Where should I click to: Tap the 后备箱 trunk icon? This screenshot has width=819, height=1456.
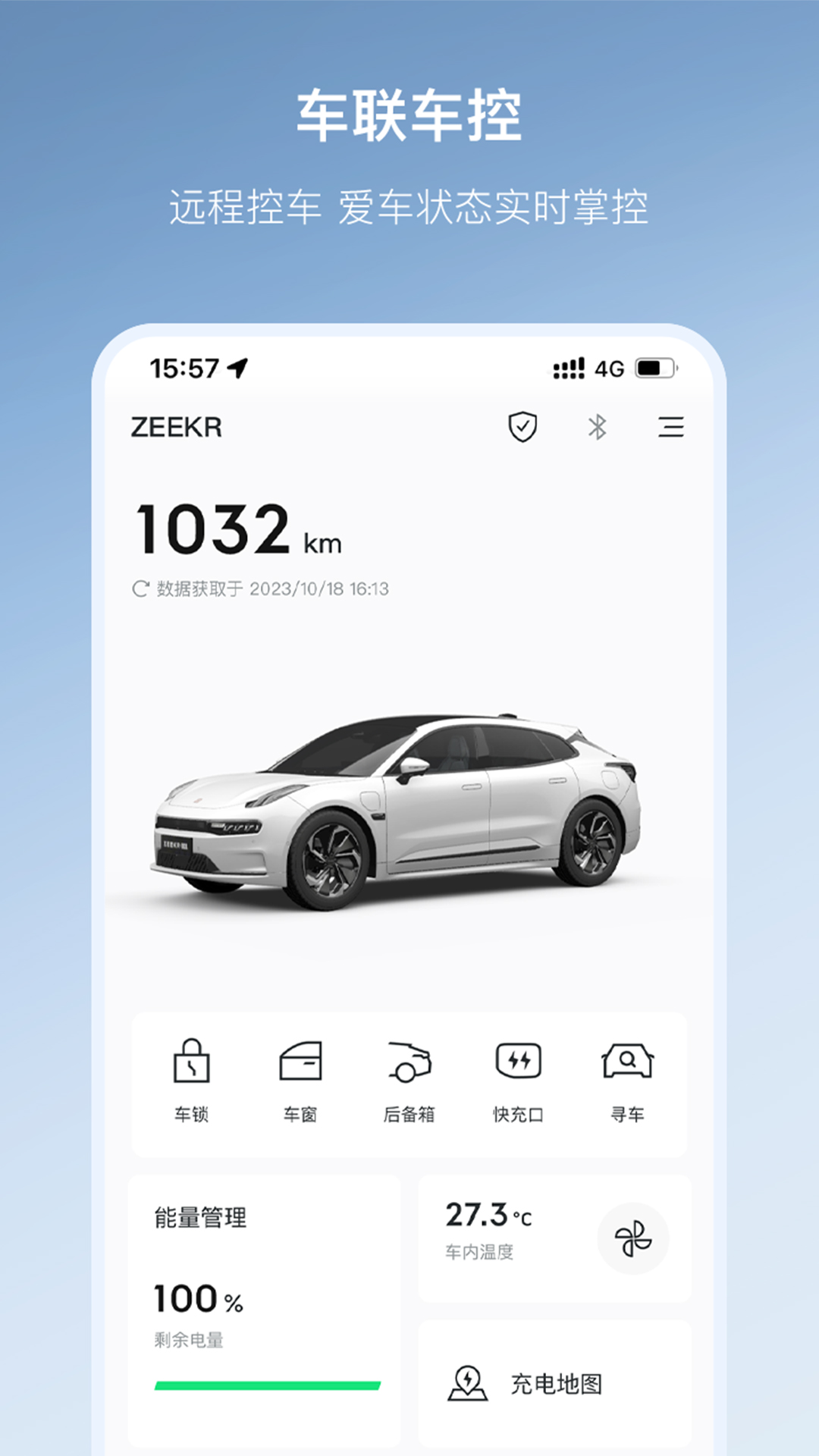409,1065
